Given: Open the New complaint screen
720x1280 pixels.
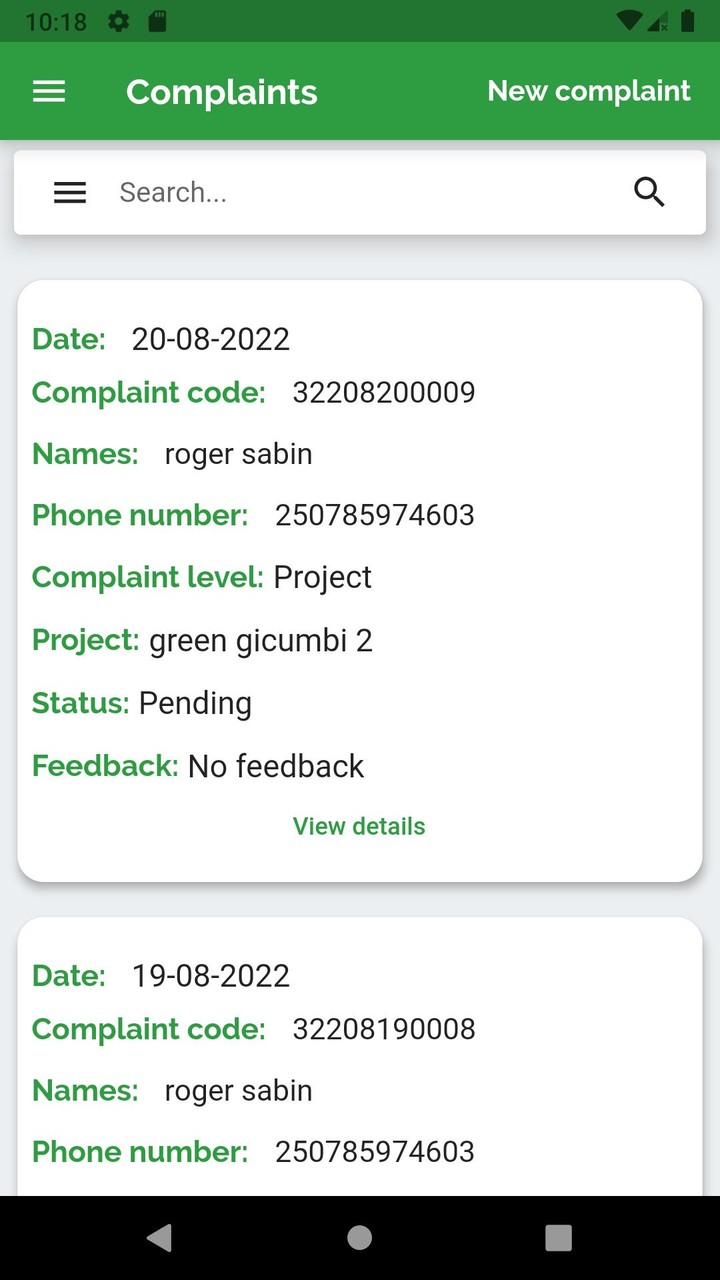Looking at the screenshot, I should pos(588,91).
